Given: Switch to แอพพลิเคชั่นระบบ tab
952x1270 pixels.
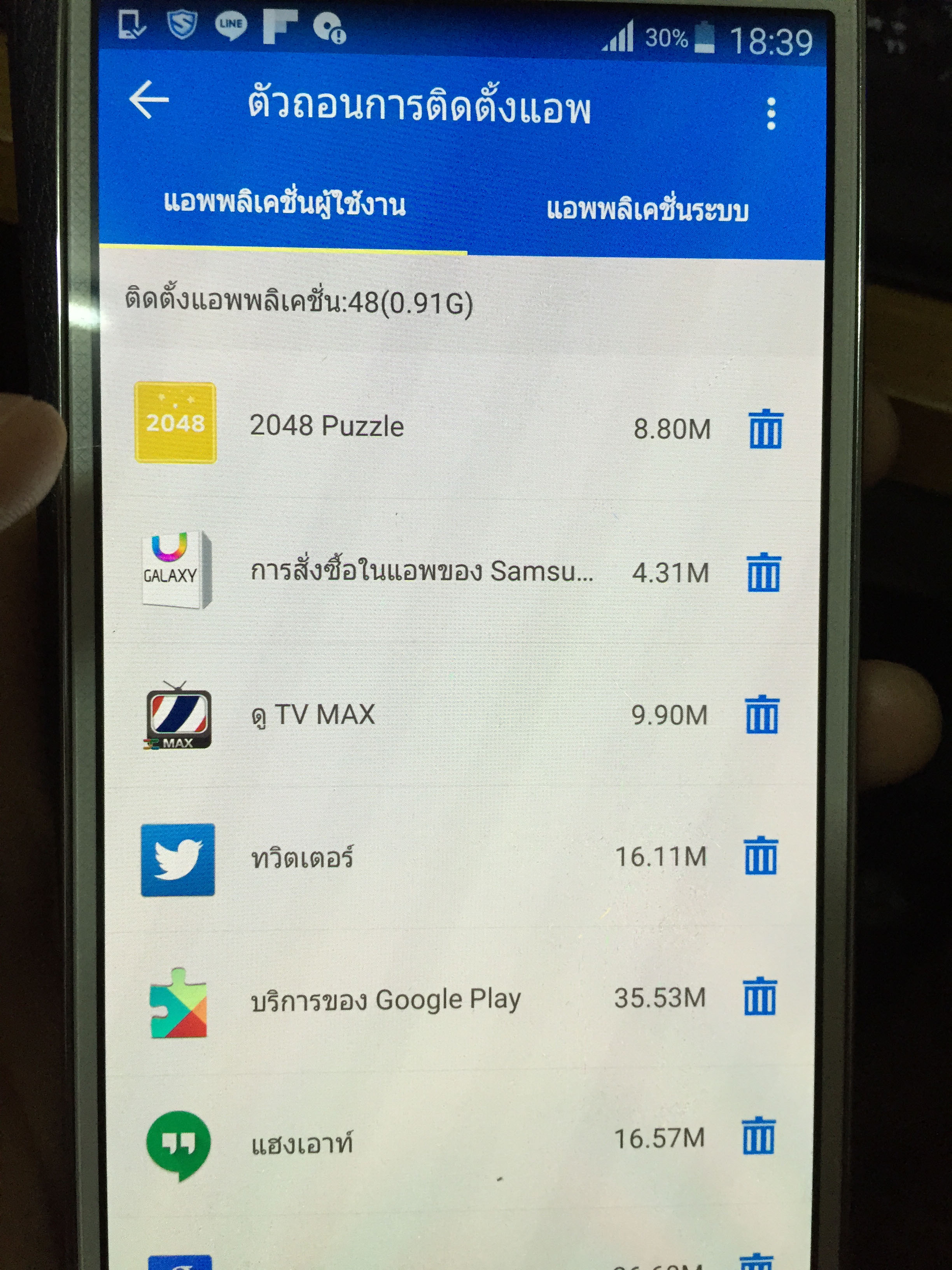Looking at the screenshot, I should pyautogui.click(x=647, y=210).
